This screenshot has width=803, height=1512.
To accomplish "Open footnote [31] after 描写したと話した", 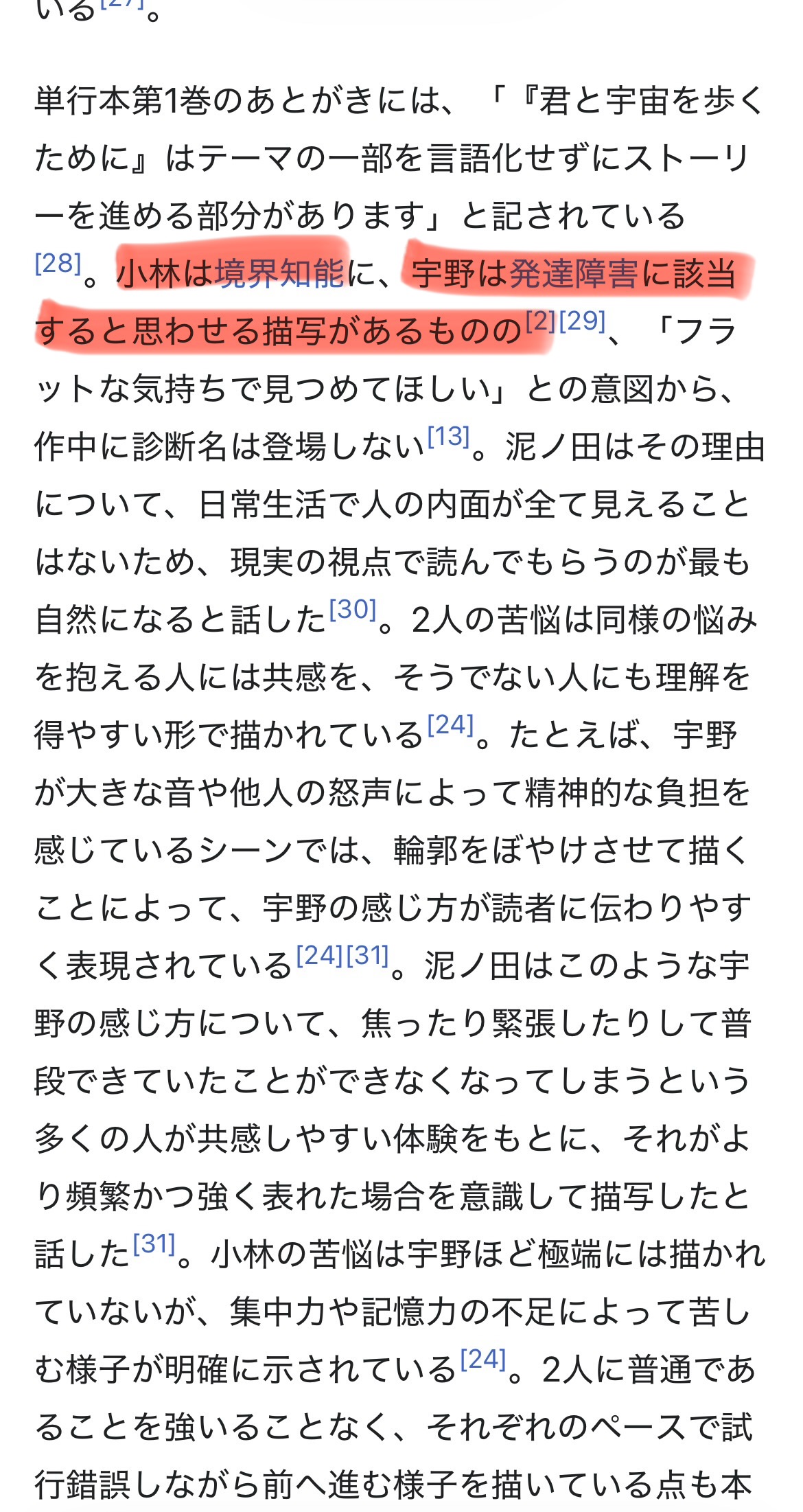I will click(154, 1244).
